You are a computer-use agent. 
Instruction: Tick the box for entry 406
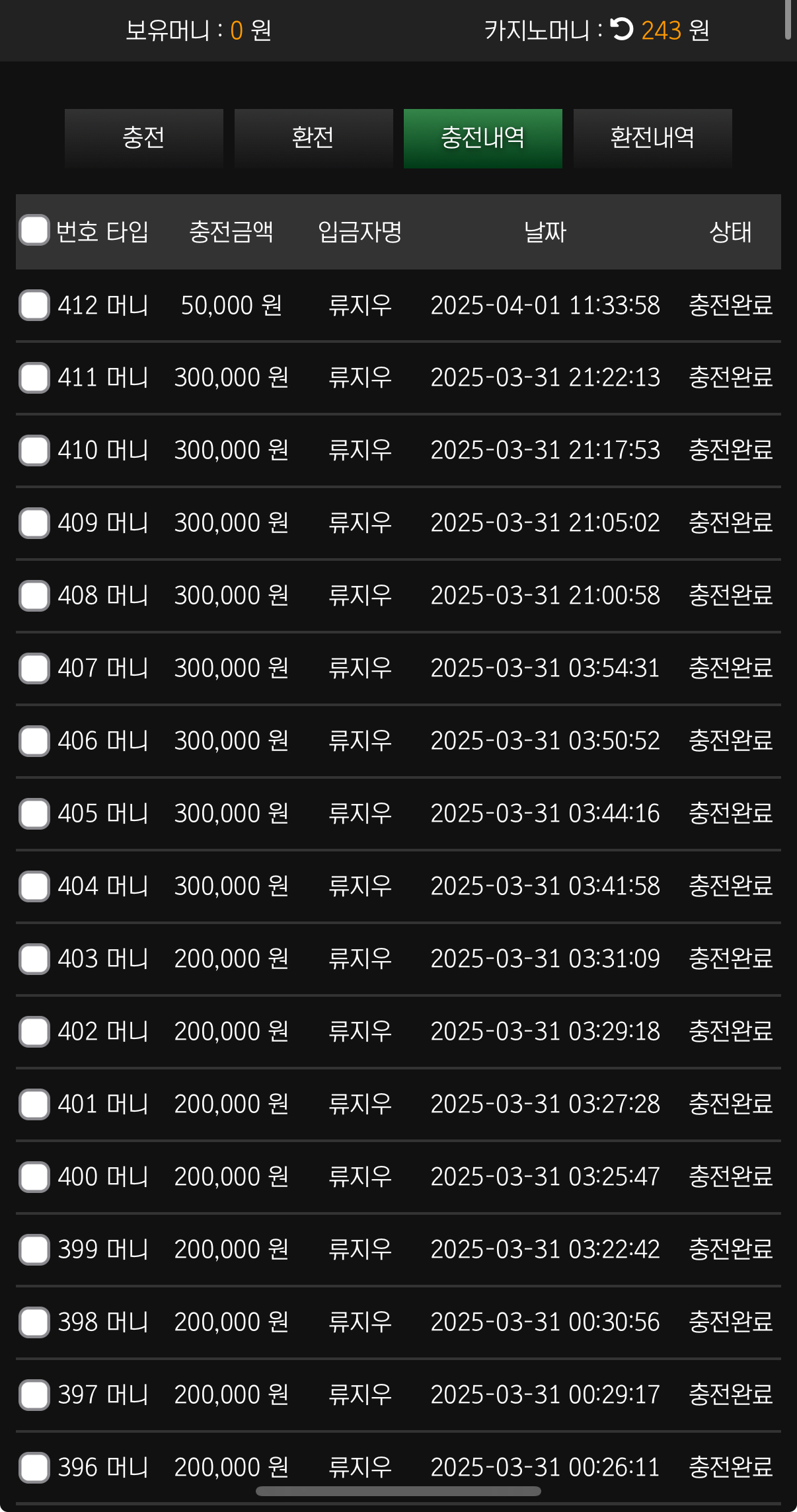coord(34,741)
